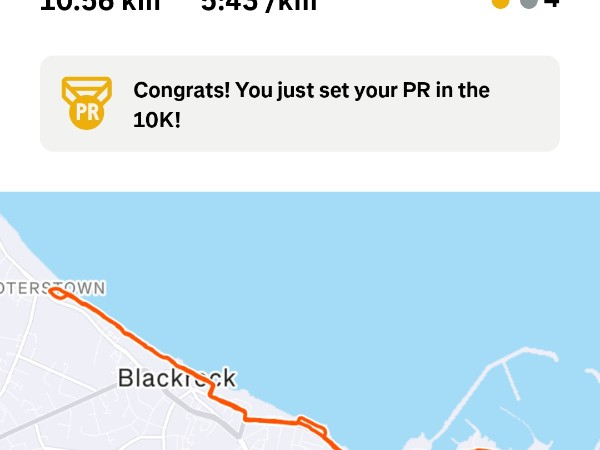
Task: Open the 10K PR congrats banner
Action: pyautogui.click(x=300, y=104)
